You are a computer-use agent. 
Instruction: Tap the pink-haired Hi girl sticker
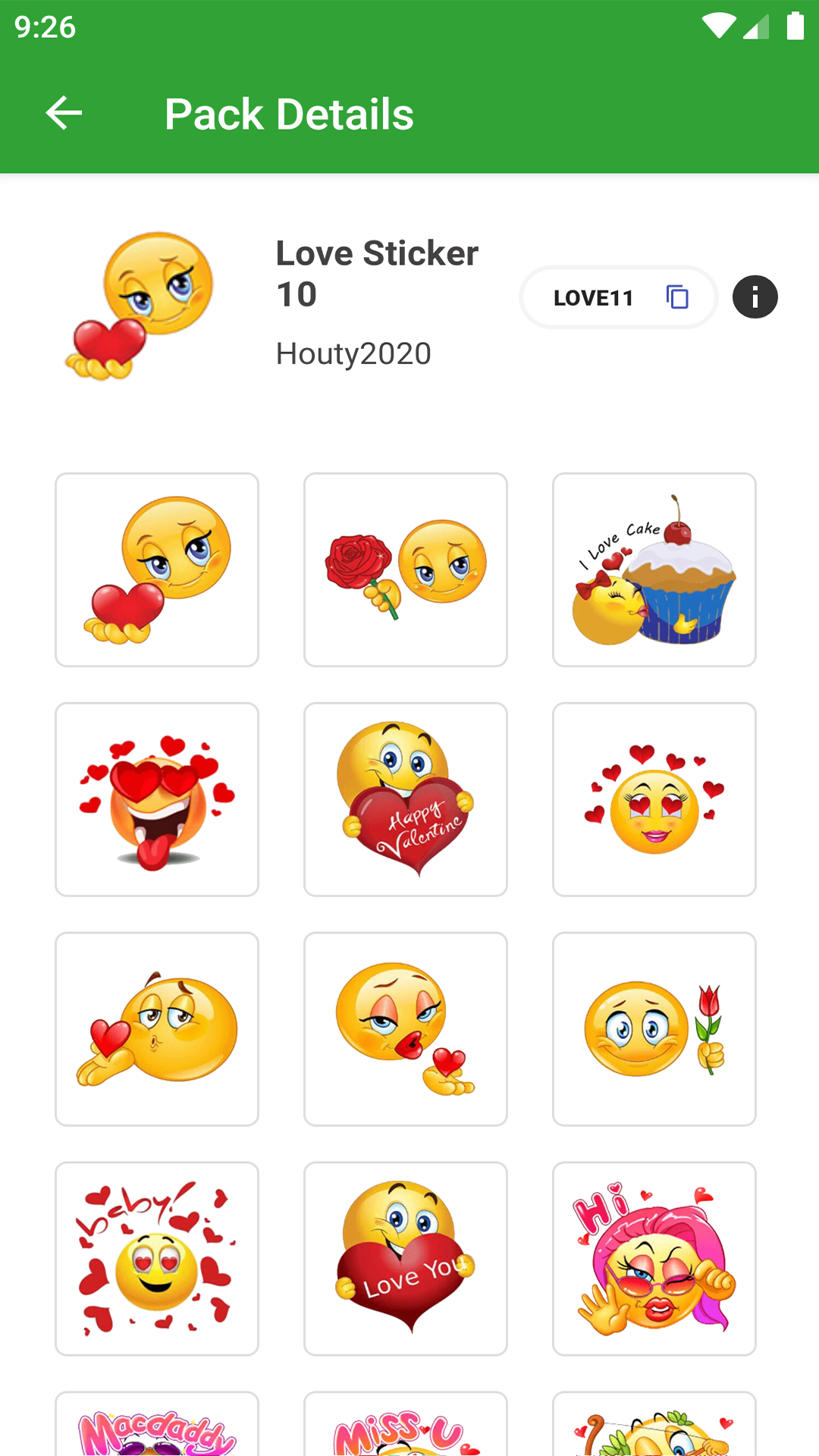tap(654, 1257)
